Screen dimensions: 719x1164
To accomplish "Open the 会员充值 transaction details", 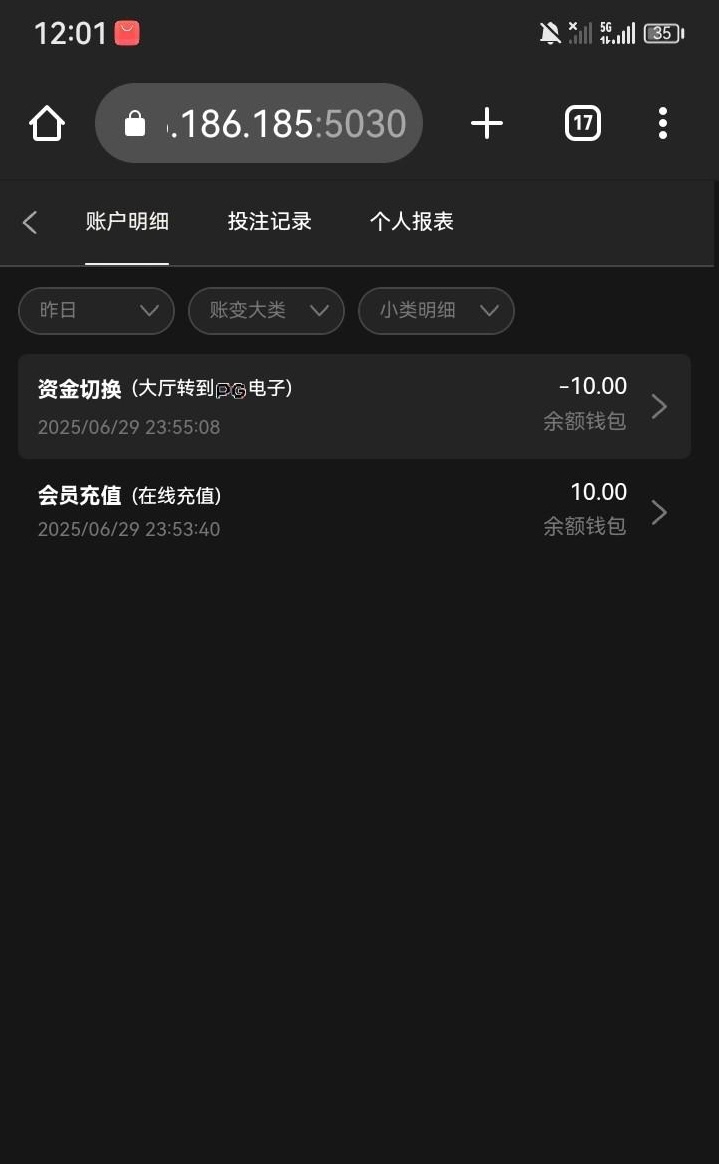I will tap(354, 511).
